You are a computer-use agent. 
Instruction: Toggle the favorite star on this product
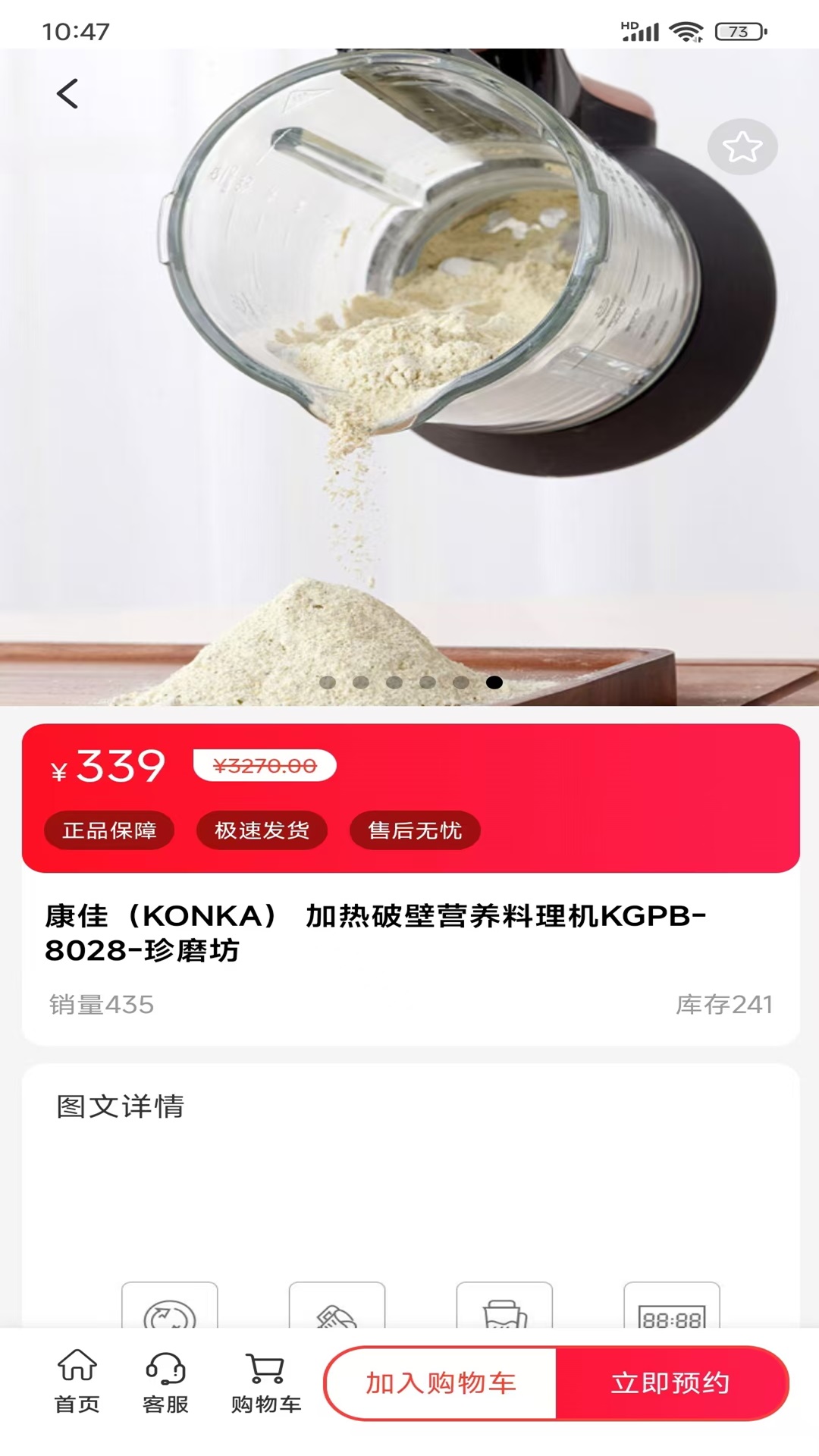742,147
